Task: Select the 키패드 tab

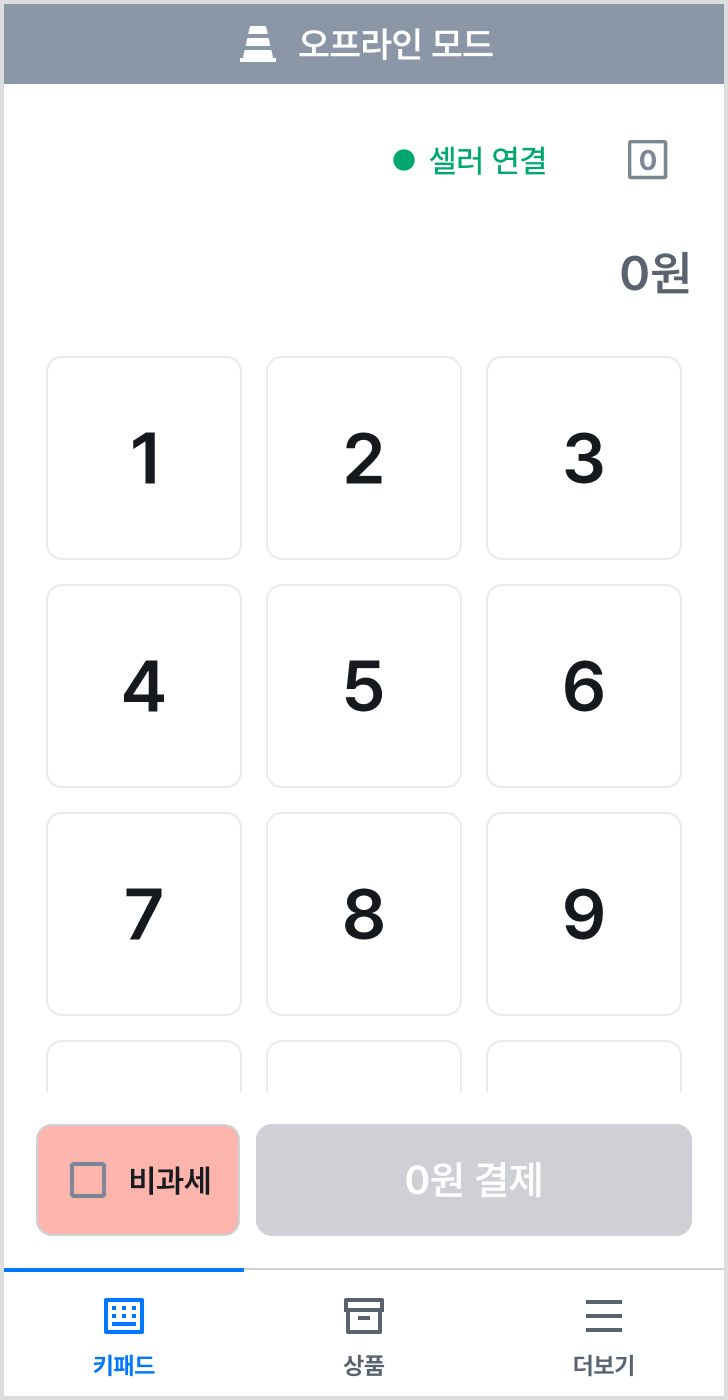Action: (x=124, y=1334)
